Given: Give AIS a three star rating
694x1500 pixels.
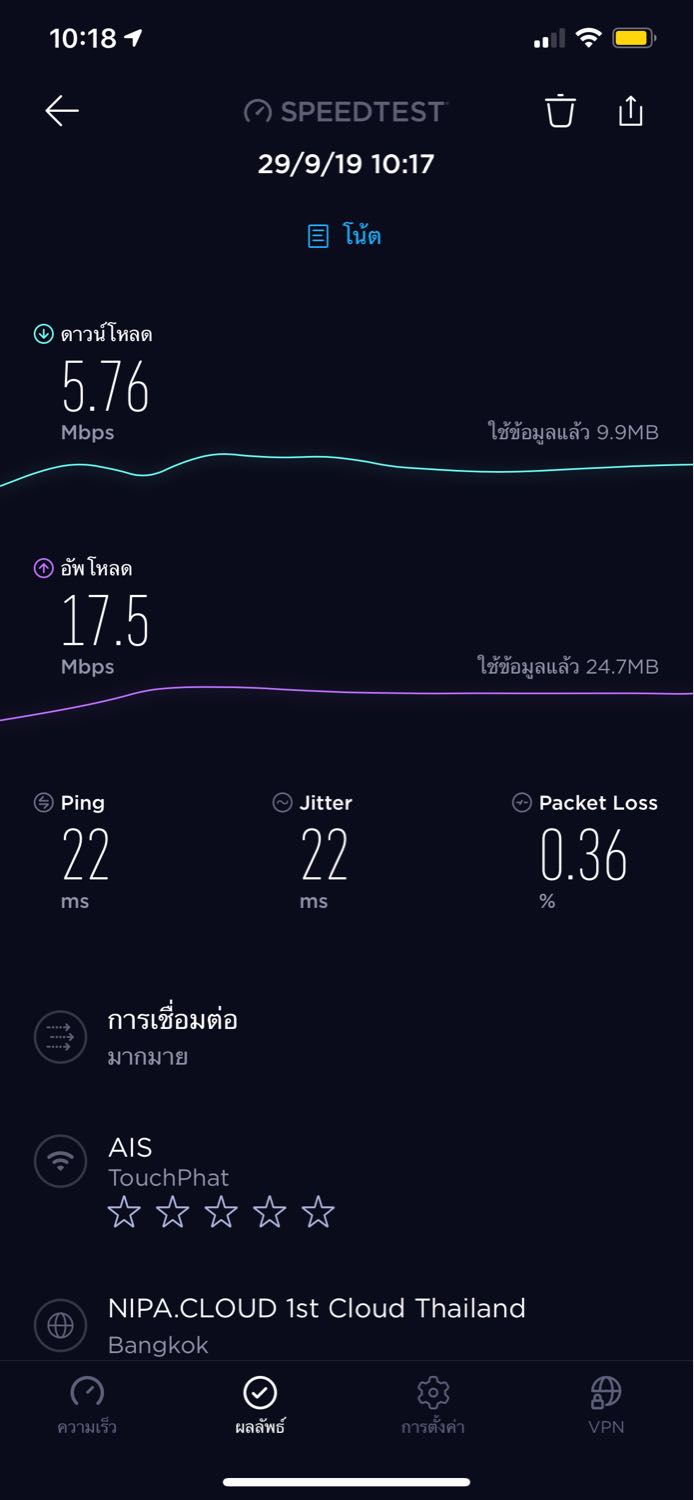Looking at the screenshot, I should coord(221,1212).
